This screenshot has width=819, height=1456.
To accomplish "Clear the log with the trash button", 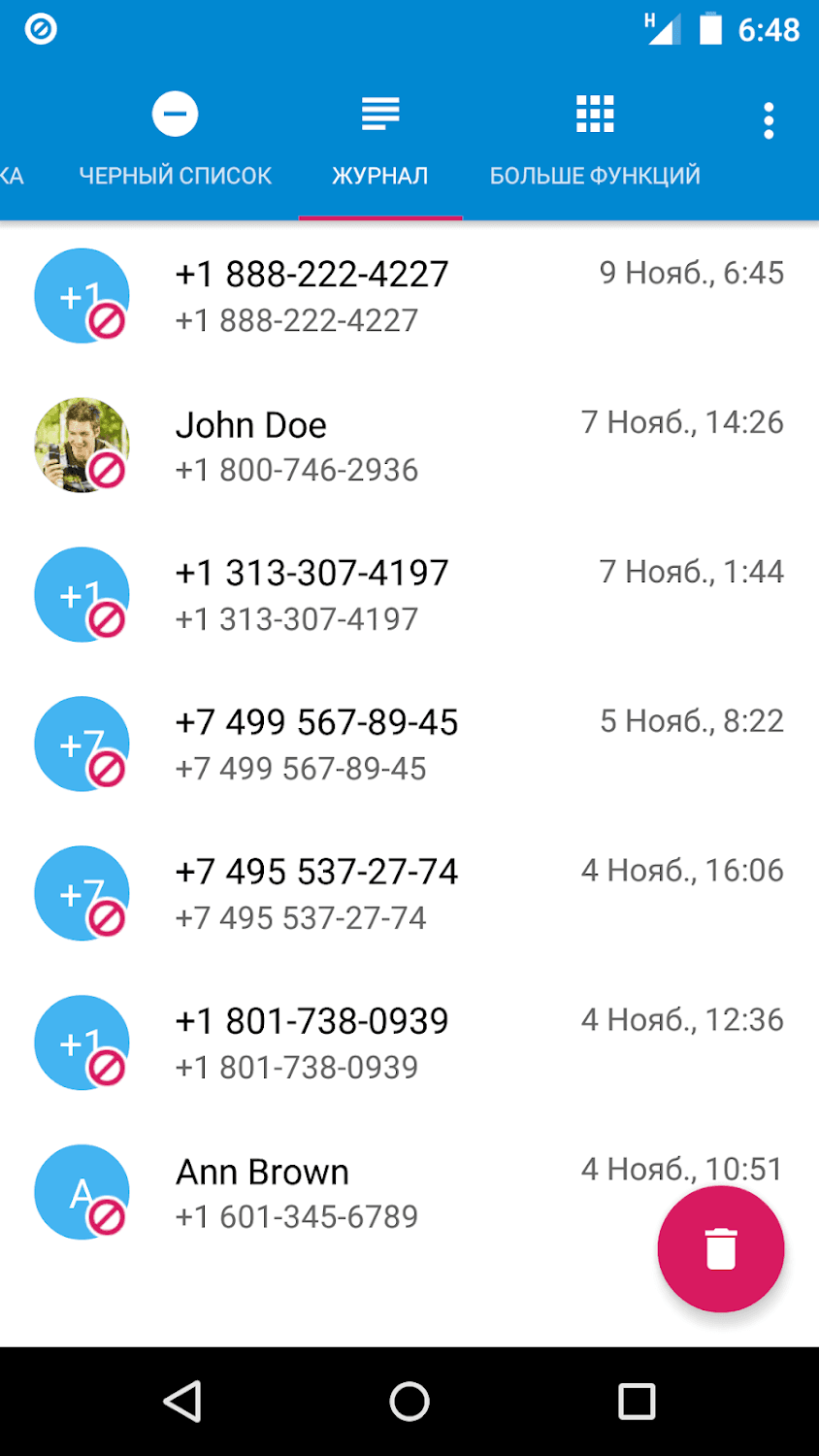I will tap(720, 1249).
